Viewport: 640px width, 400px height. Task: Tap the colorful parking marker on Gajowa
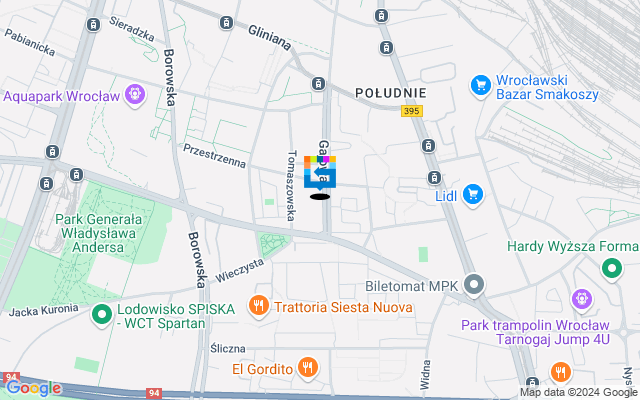(320, 172)
